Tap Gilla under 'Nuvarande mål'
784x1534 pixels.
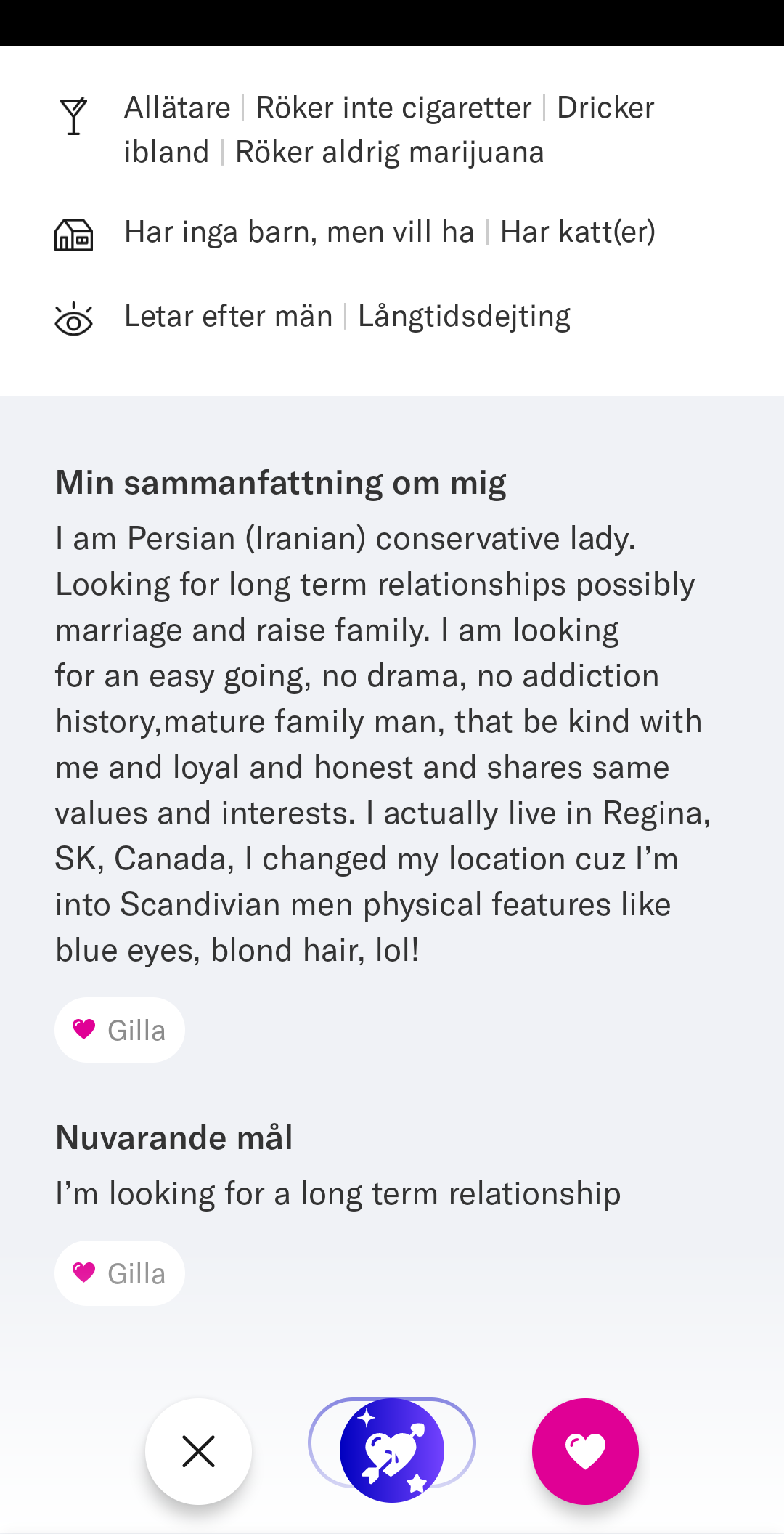pyautogui.click(x=120, y=1273)
